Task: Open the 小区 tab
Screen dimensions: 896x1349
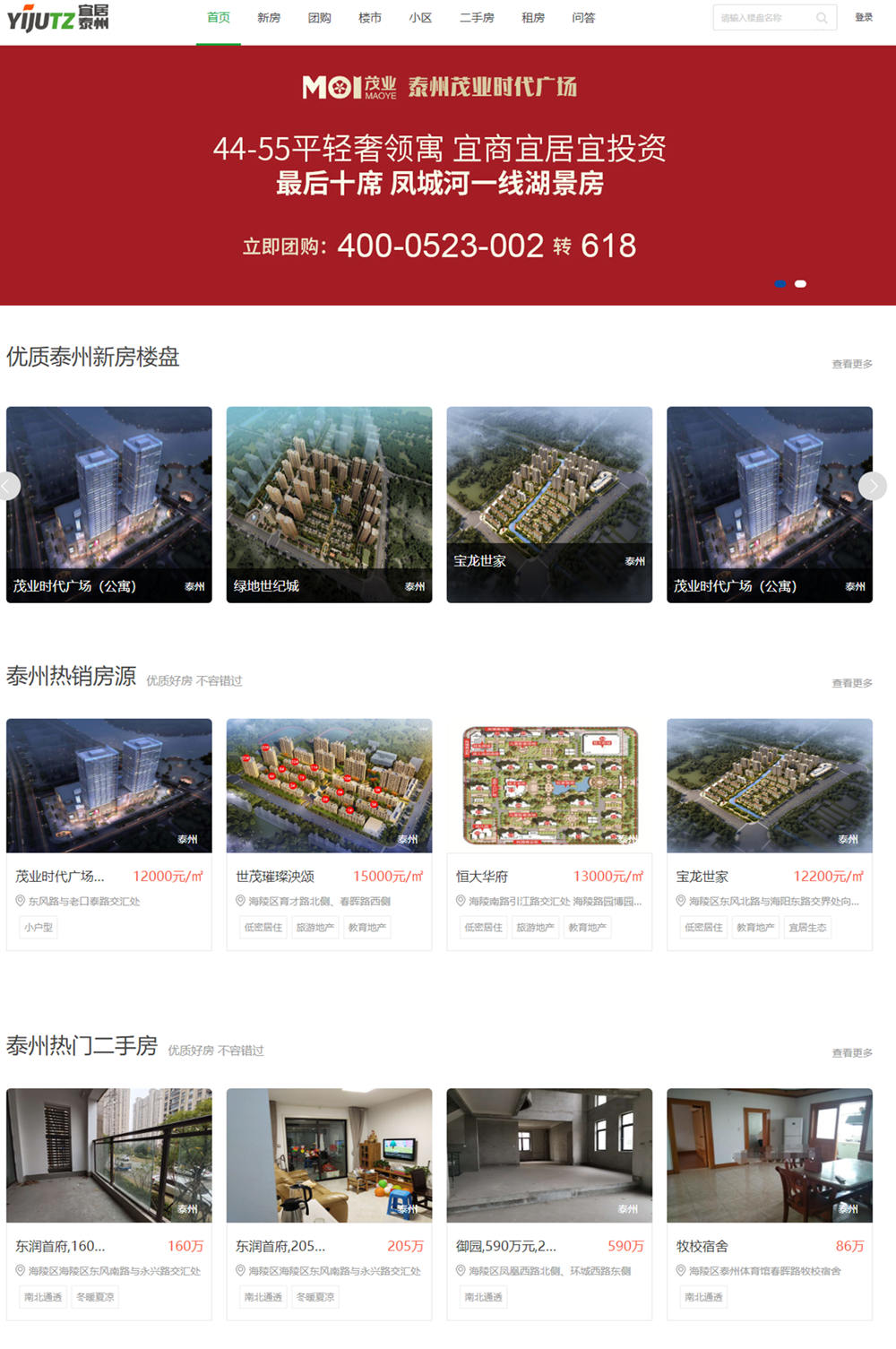Action: pyautogui.click(x=420, y=18)
